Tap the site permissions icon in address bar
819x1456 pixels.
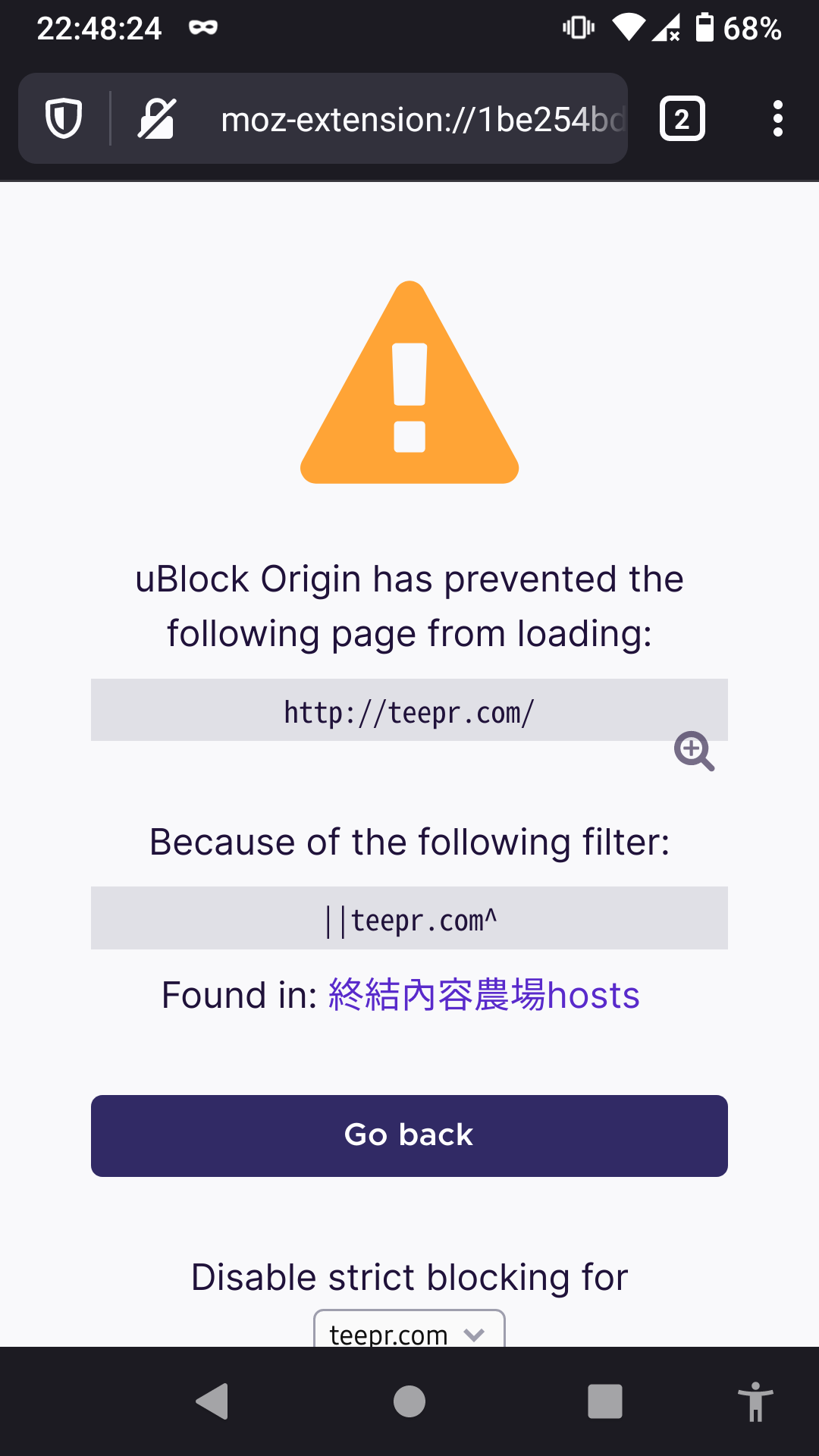(x=157, y=119)
